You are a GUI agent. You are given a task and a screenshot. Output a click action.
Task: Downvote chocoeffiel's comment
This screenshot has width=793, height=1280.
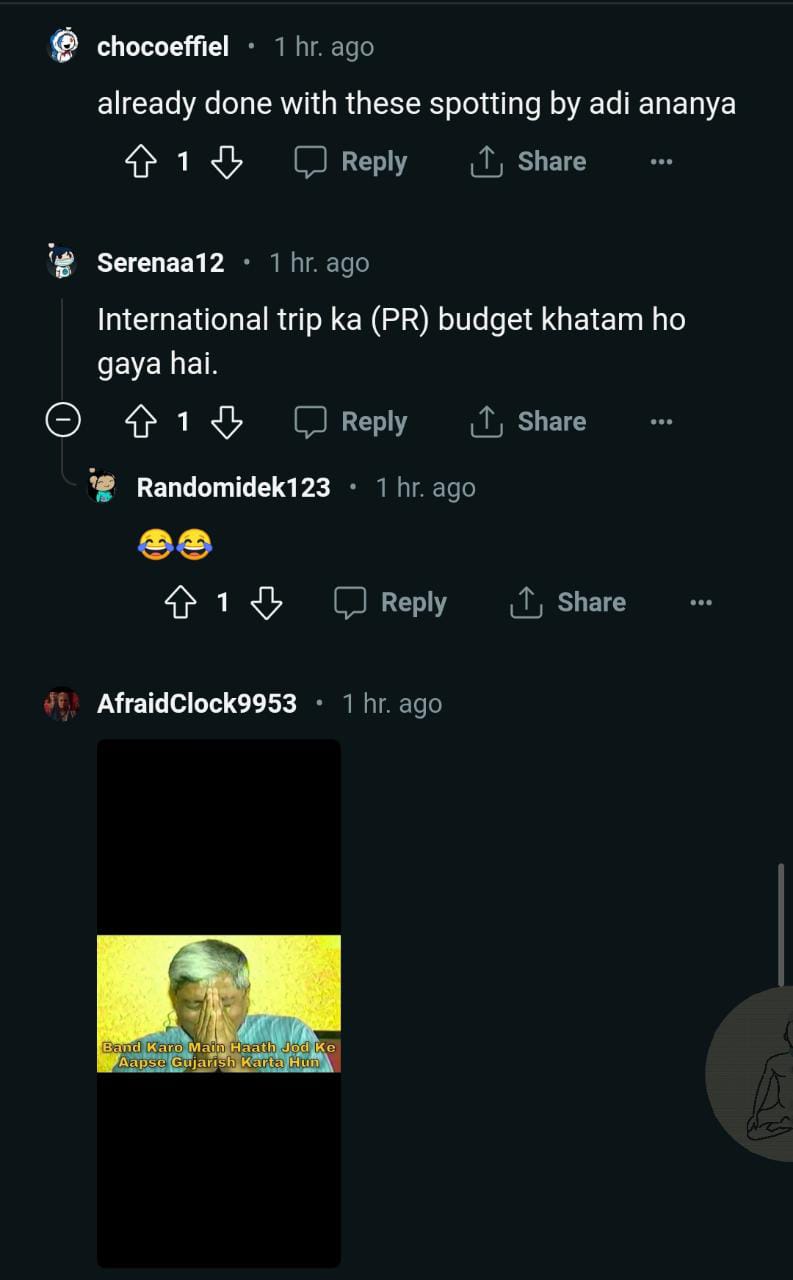(x=227, y=162)
